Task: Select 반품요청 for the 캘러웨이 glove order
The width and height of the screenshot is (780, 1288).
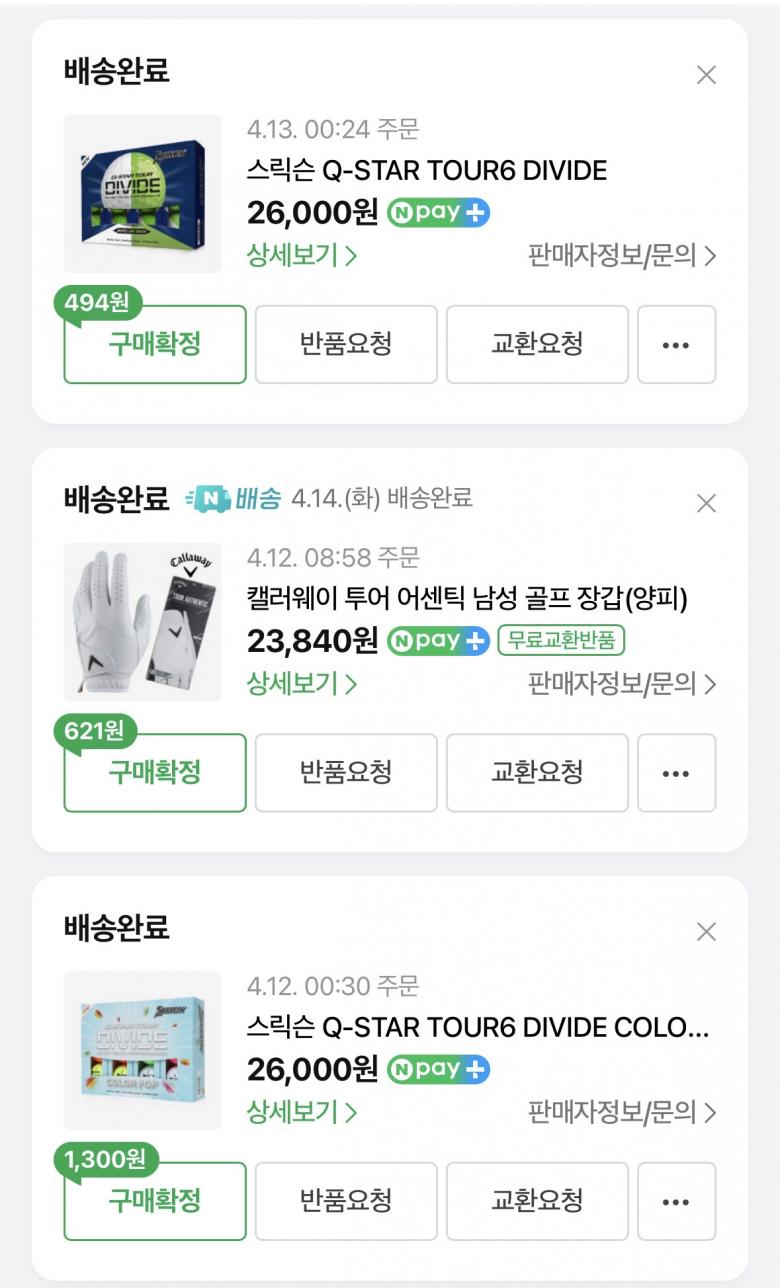Action: [346, 772]
